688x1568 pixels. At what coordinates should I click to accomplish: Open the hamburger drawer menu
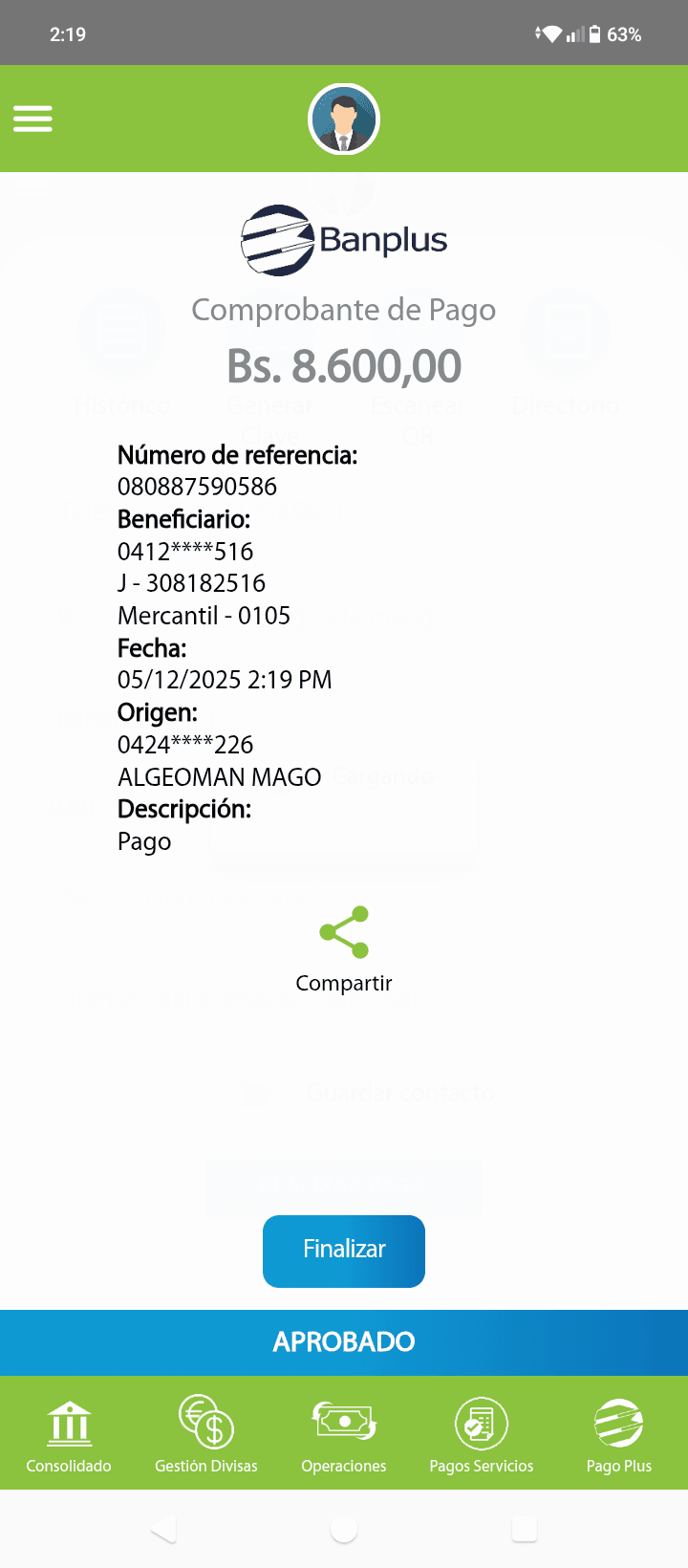click(32, 119)
